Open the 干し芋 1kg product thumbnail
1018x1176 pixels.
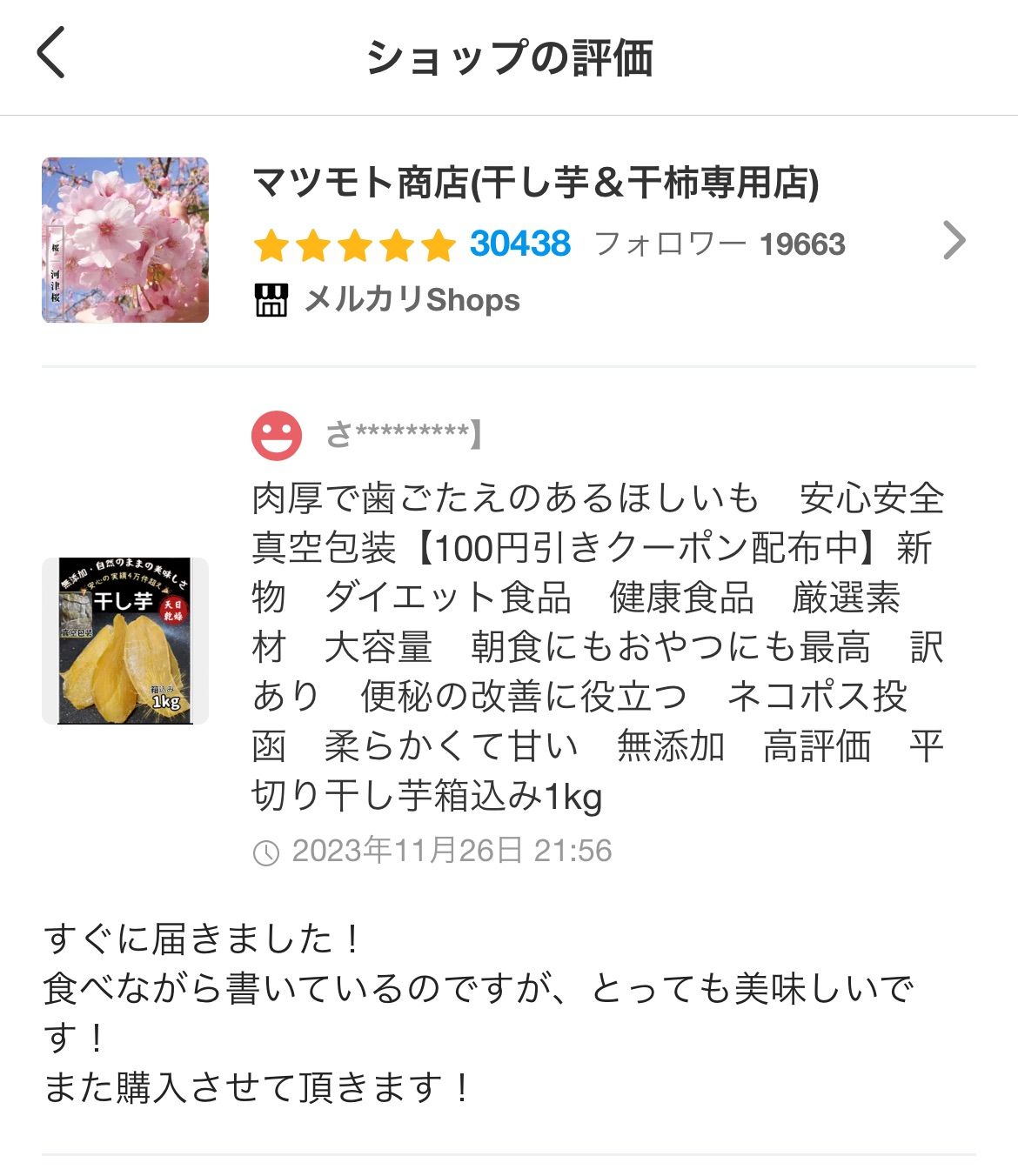click(x=125, y=640)
